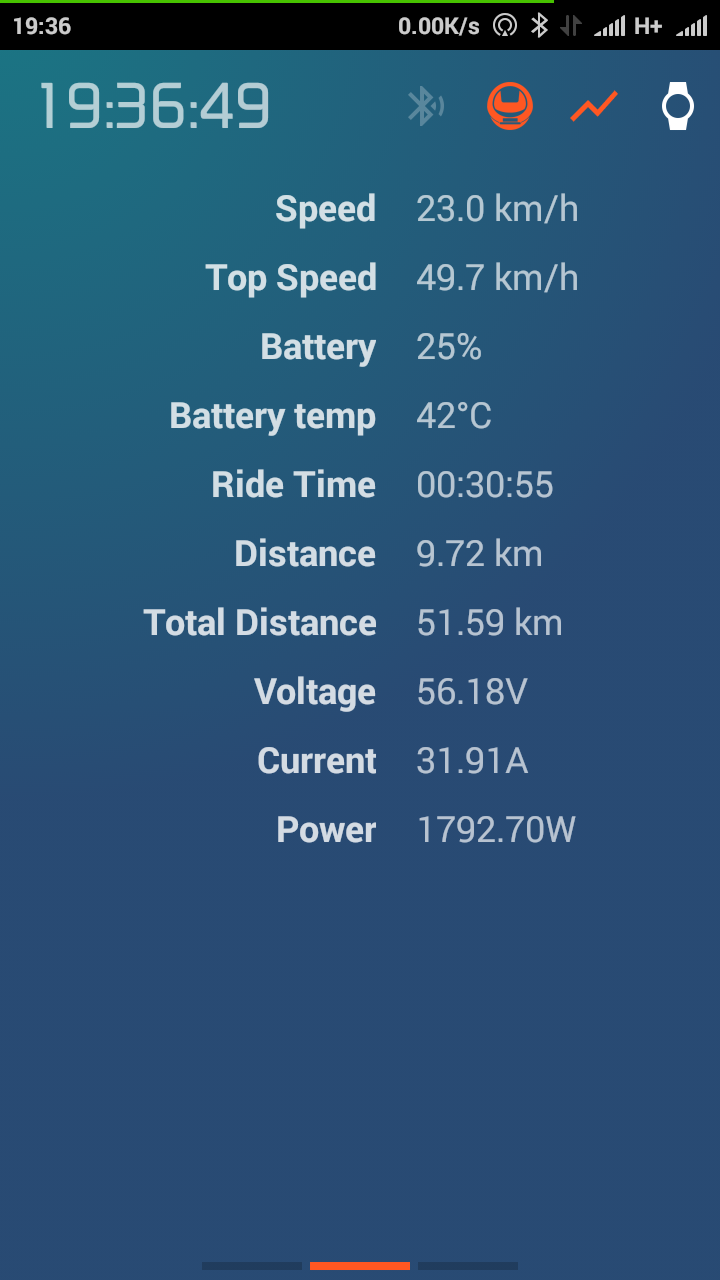Image resolution: width=720 pixels, height=1280 pixels.
Task: Select the first page indicator
Action: (252, 1266)
